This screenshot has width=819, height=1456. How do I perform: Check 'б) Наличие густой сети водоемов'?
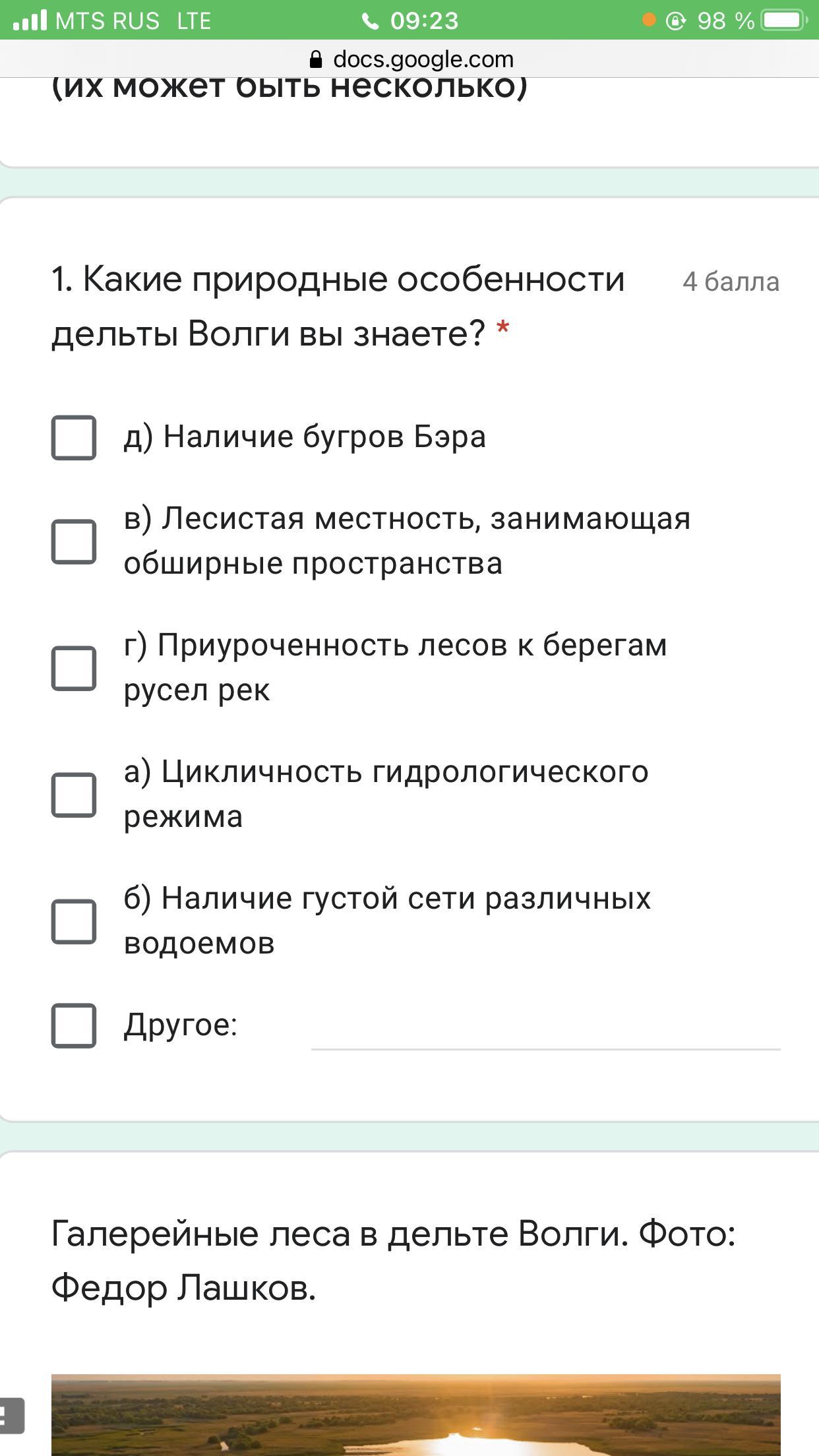pyautogui.click(x=74, y=921)
